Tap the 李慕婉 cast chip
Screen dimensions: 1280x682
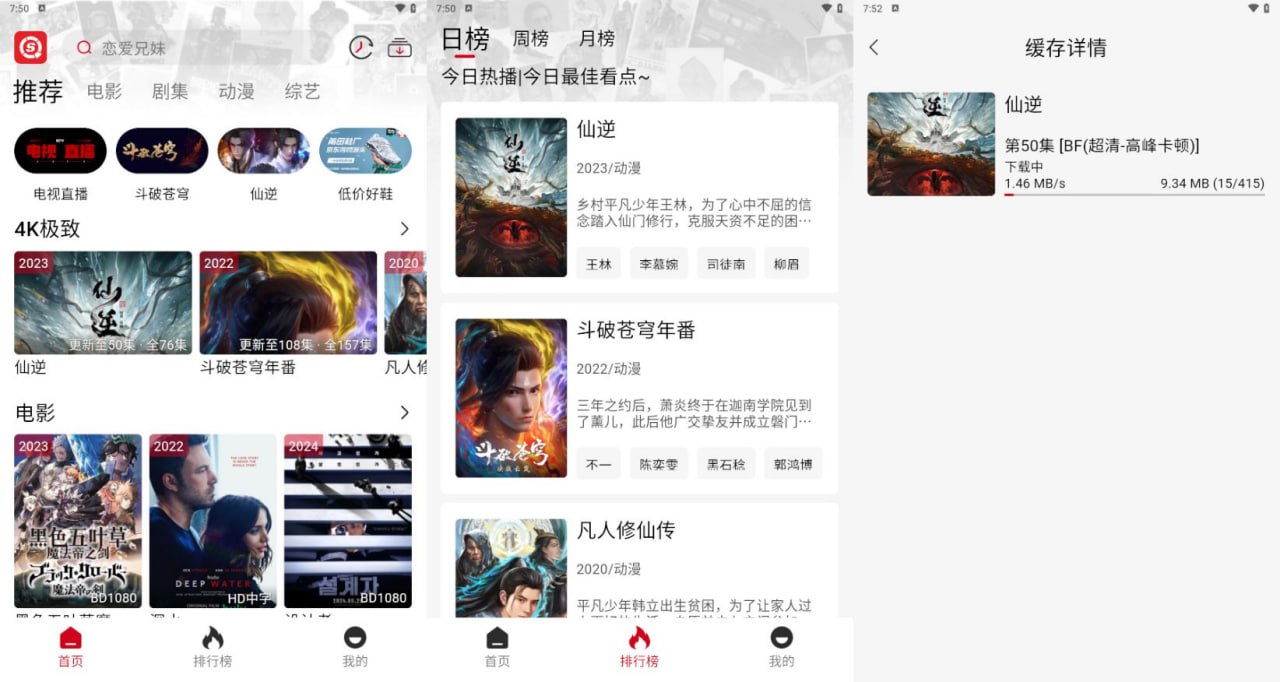659,264
